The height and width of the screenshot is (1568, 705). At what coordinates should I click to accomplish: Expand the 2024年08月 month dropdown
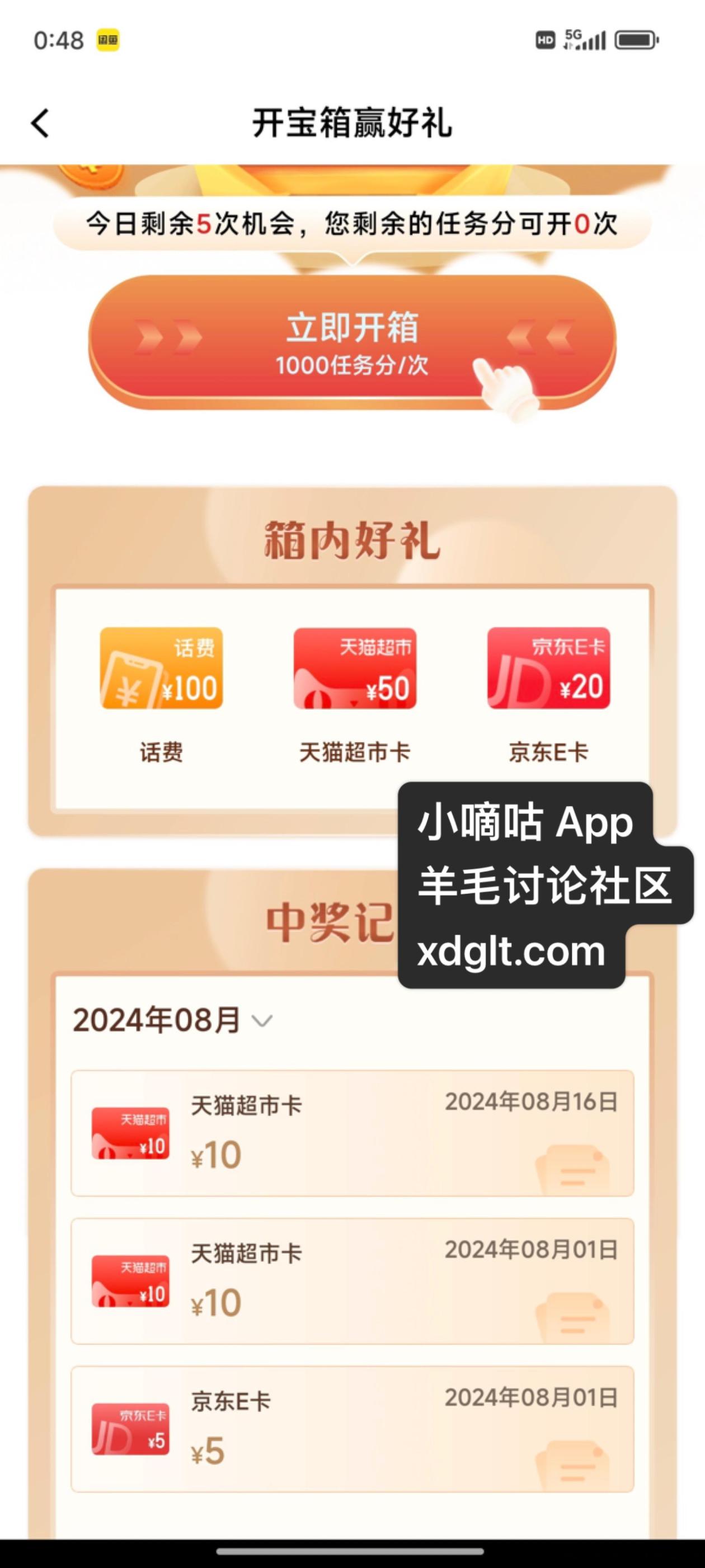[262, 1021]
